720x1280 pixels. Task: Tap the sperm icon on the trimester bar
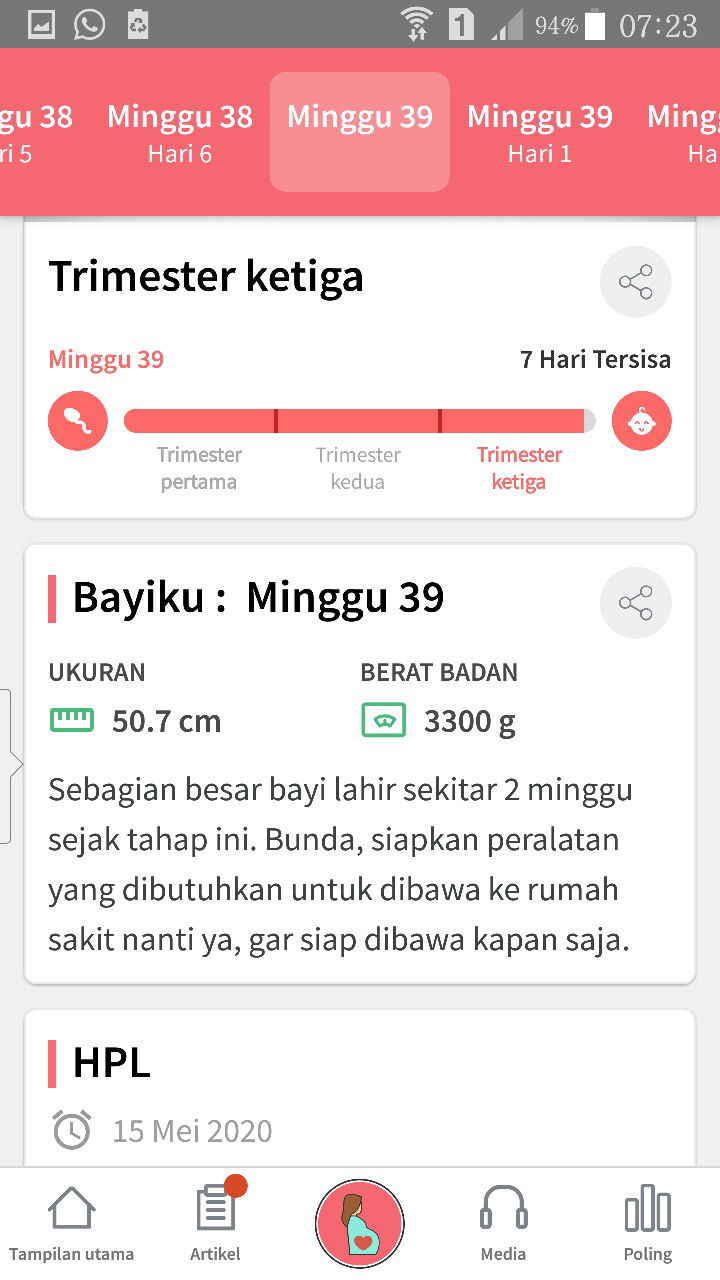[77, 420]
